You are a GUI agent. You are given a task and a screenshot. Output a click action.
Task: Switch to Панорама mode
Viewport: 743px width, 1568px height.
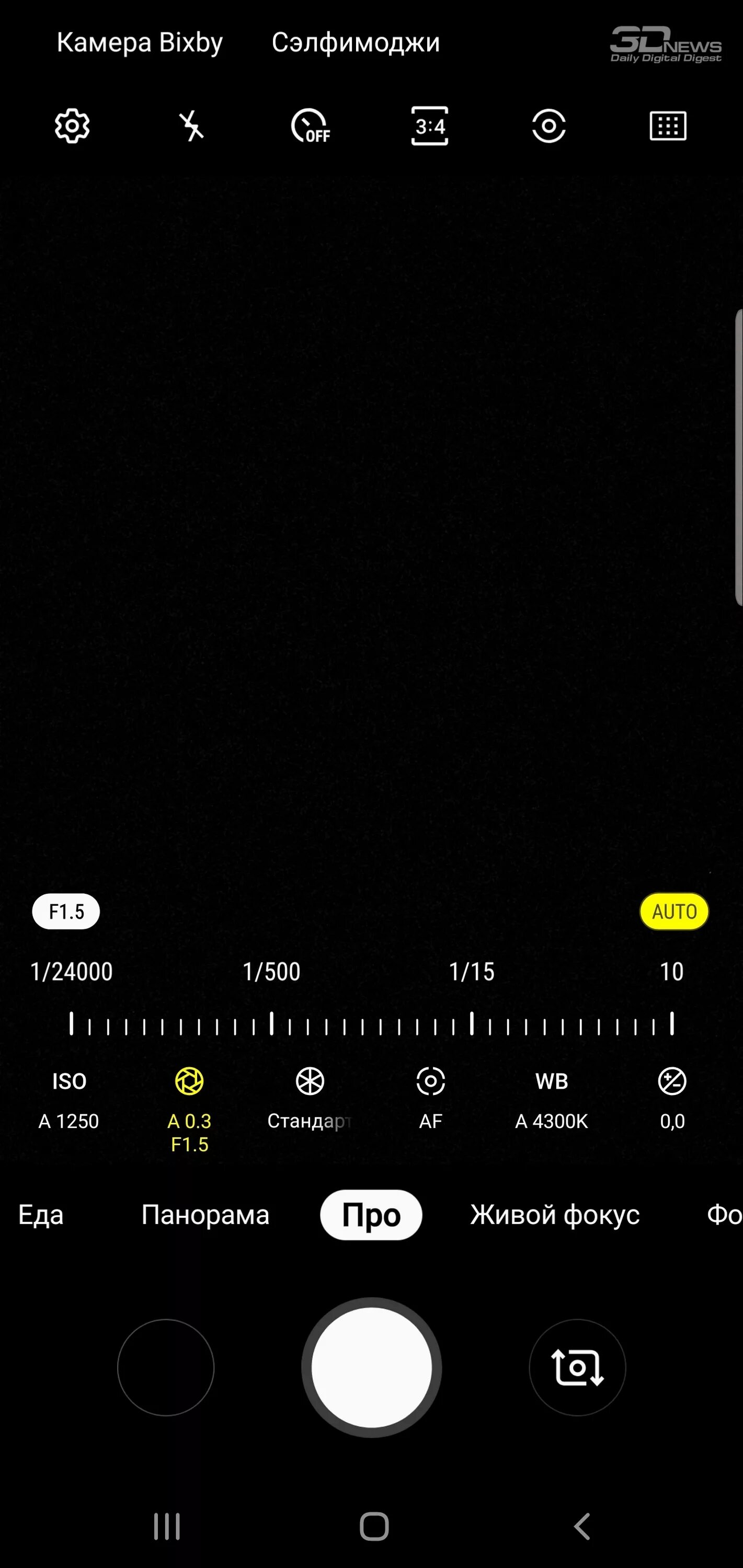[x=205, y=1214]
